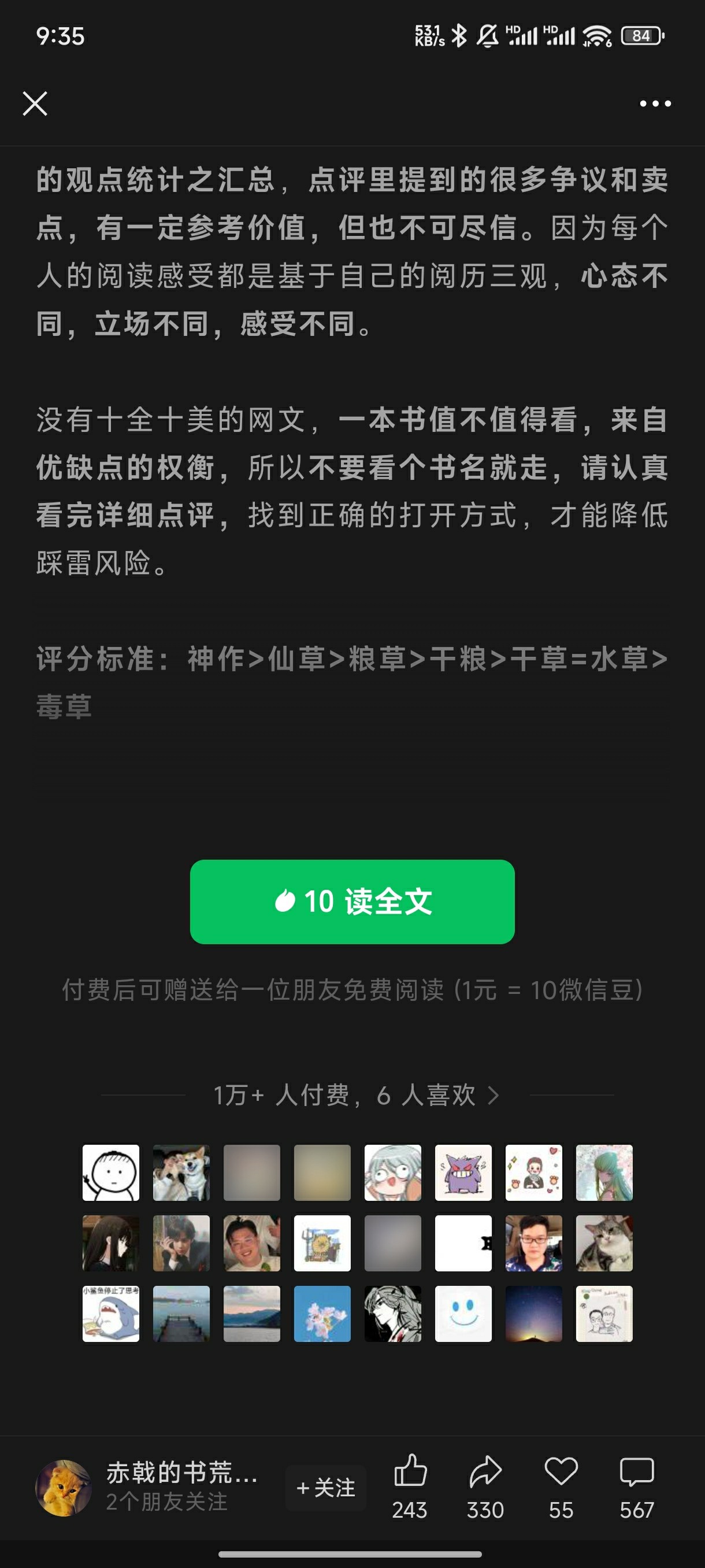The height and width of the screenshot is (1568, 705).
Task: Open the paid and liked users list
Action: tap(357, 1096)
